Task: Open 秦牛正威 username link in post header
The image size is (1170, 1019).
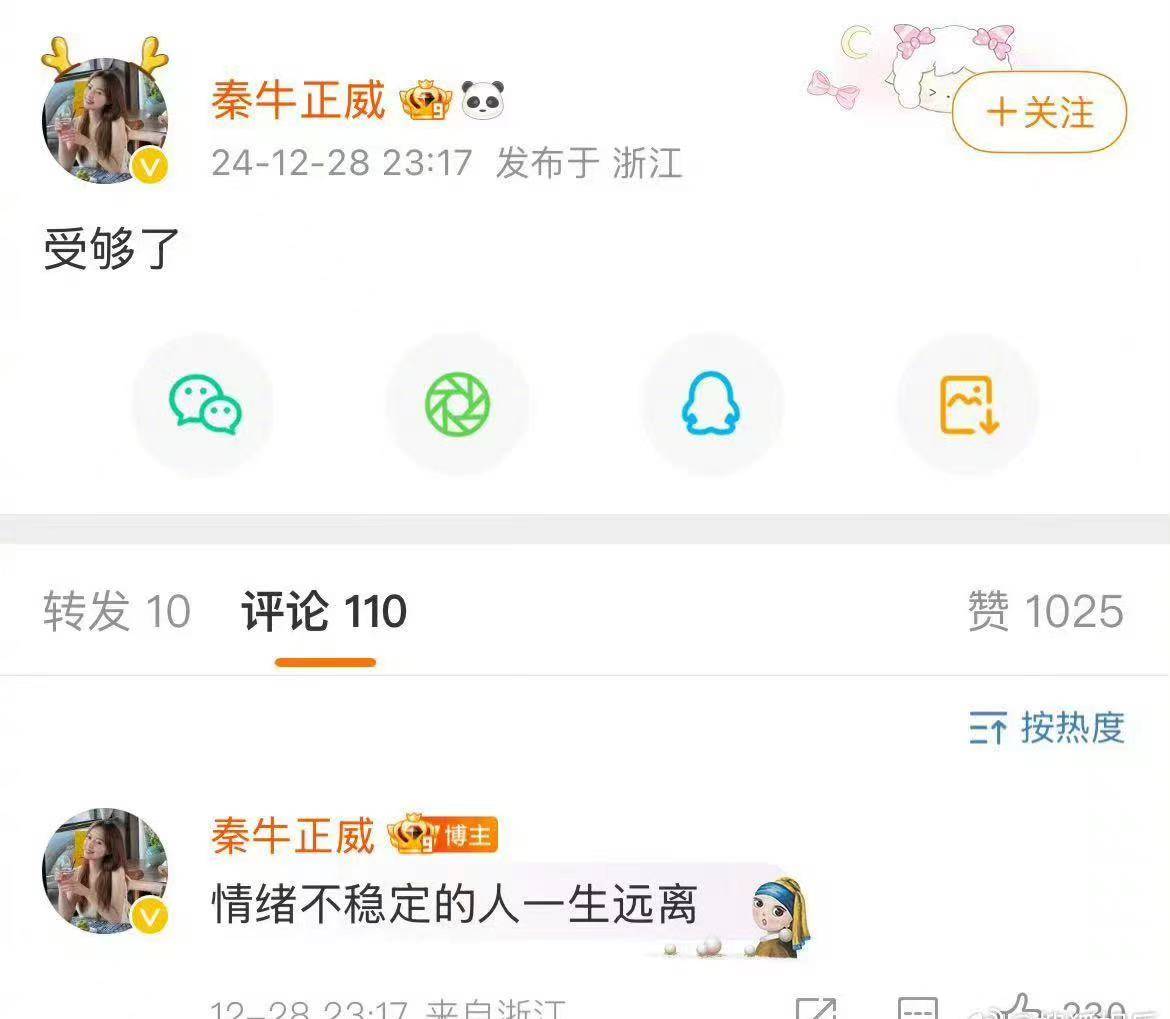Action: [x=298, y=101]
